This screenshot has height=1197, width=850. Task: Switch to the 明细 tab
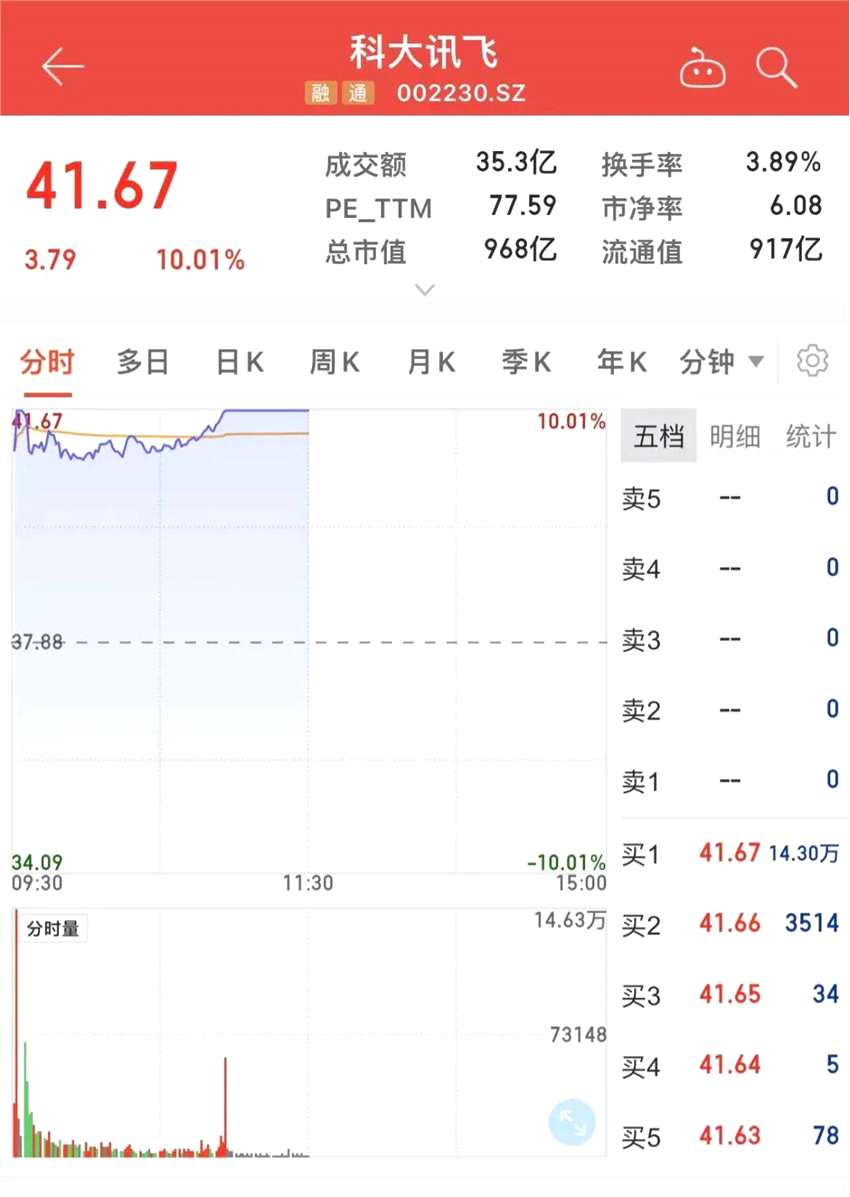click(x=735, y=437)
